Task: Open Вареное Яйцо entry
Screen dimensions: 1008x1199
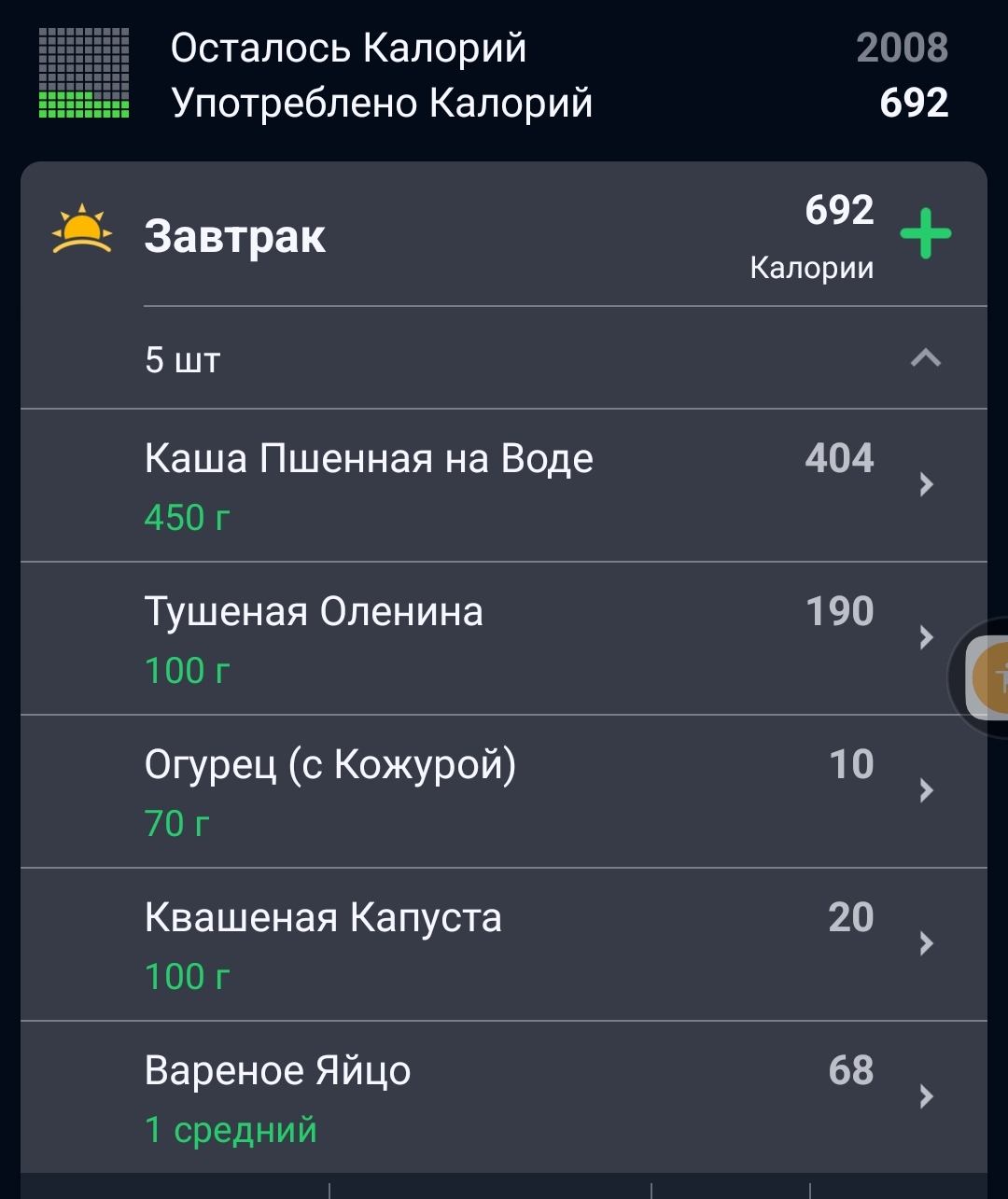Action: tap(504, 1097)
